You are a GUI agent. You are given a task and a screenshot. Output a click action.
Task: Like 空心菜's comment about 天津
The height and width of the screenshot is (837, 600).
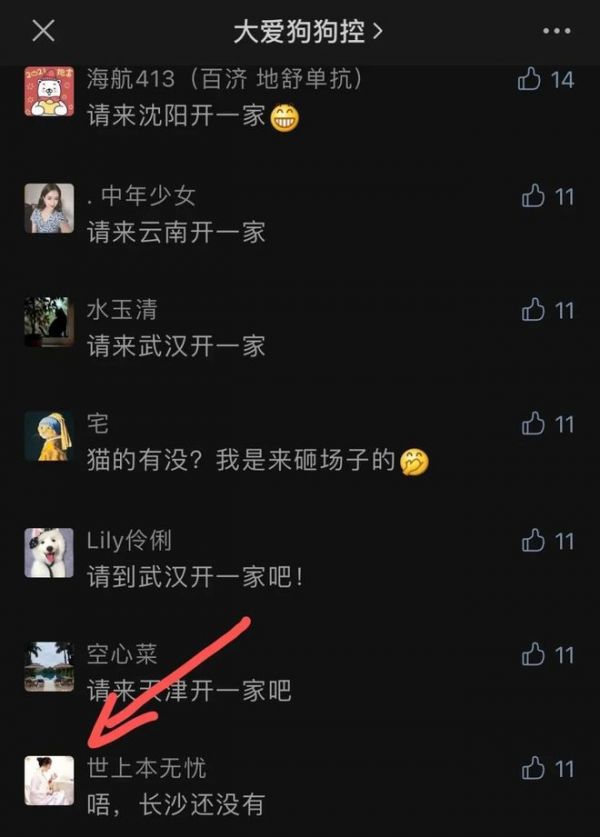pyautogui.click(x=533, y=655)
